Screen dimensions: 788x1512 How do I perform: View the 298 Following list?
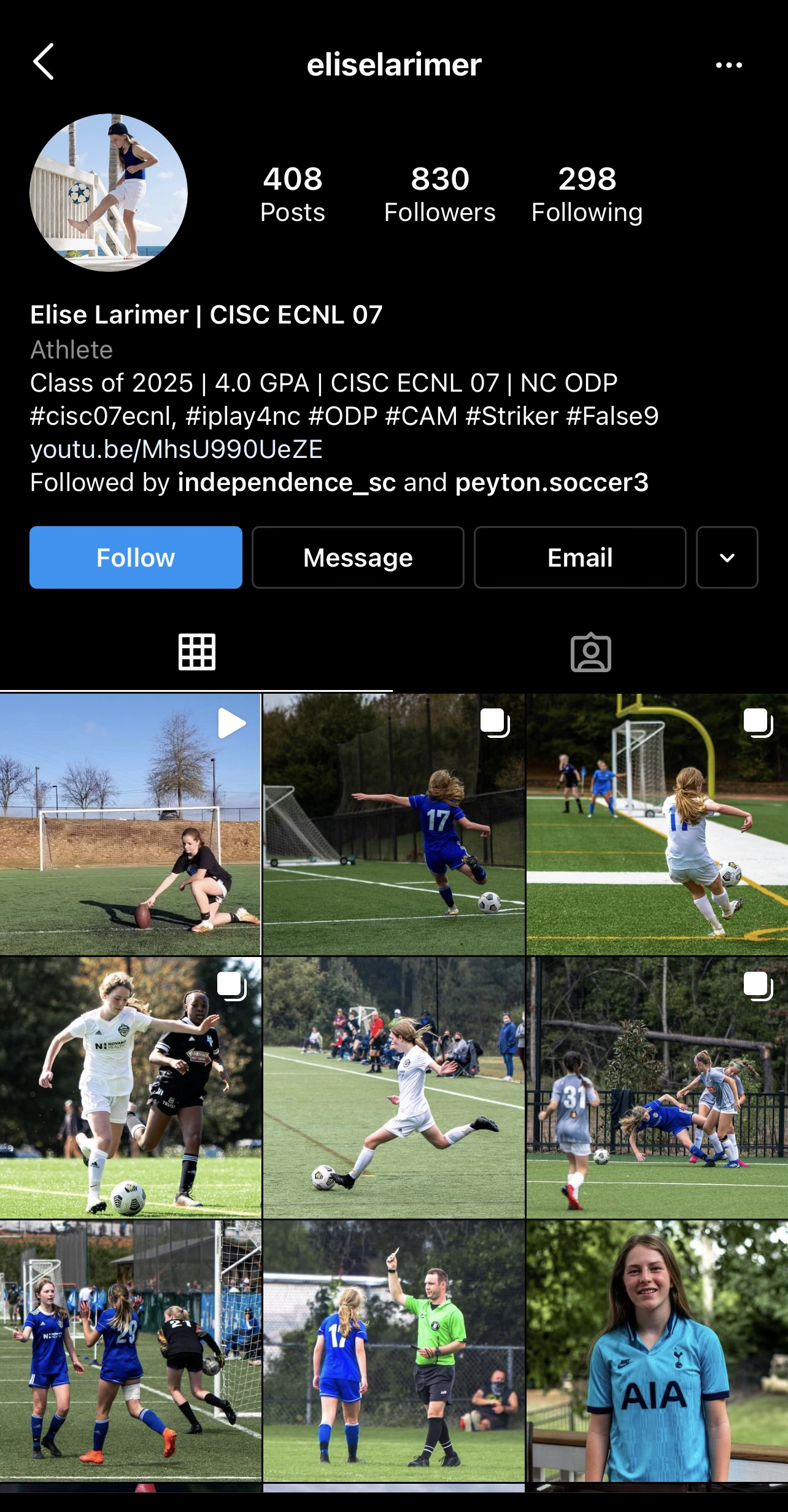coord(587,194)
